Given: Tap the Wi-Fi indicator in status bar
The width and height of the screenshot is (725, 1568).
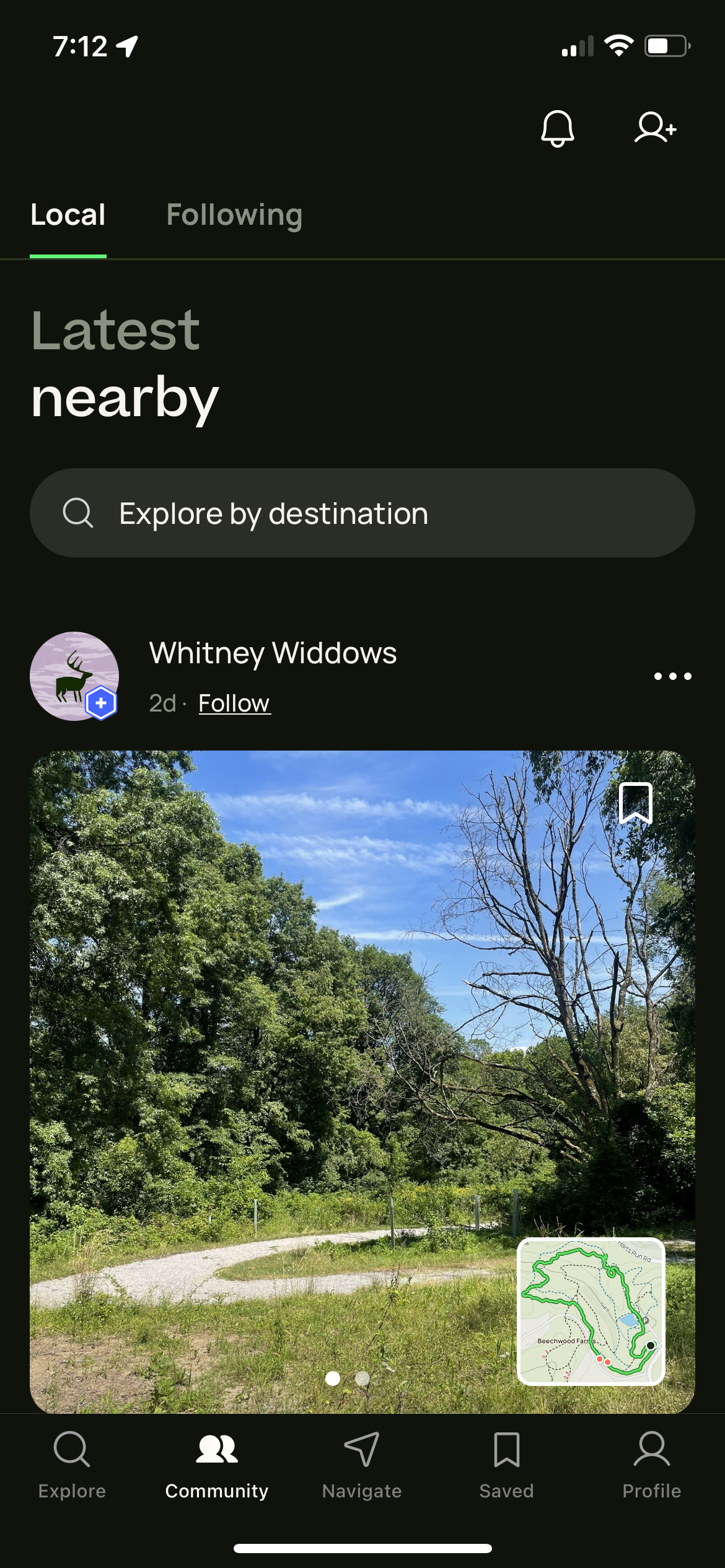Looking at the screenshot, I should (618, 44).
